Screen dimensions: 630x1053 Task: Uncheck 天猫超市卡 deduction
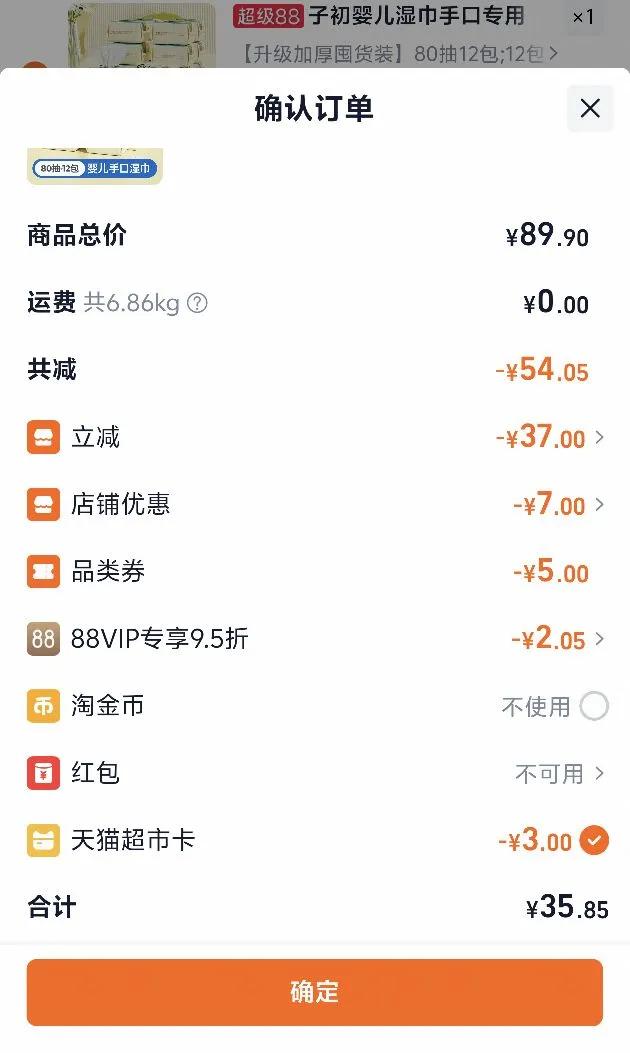(x=593, y=841)
